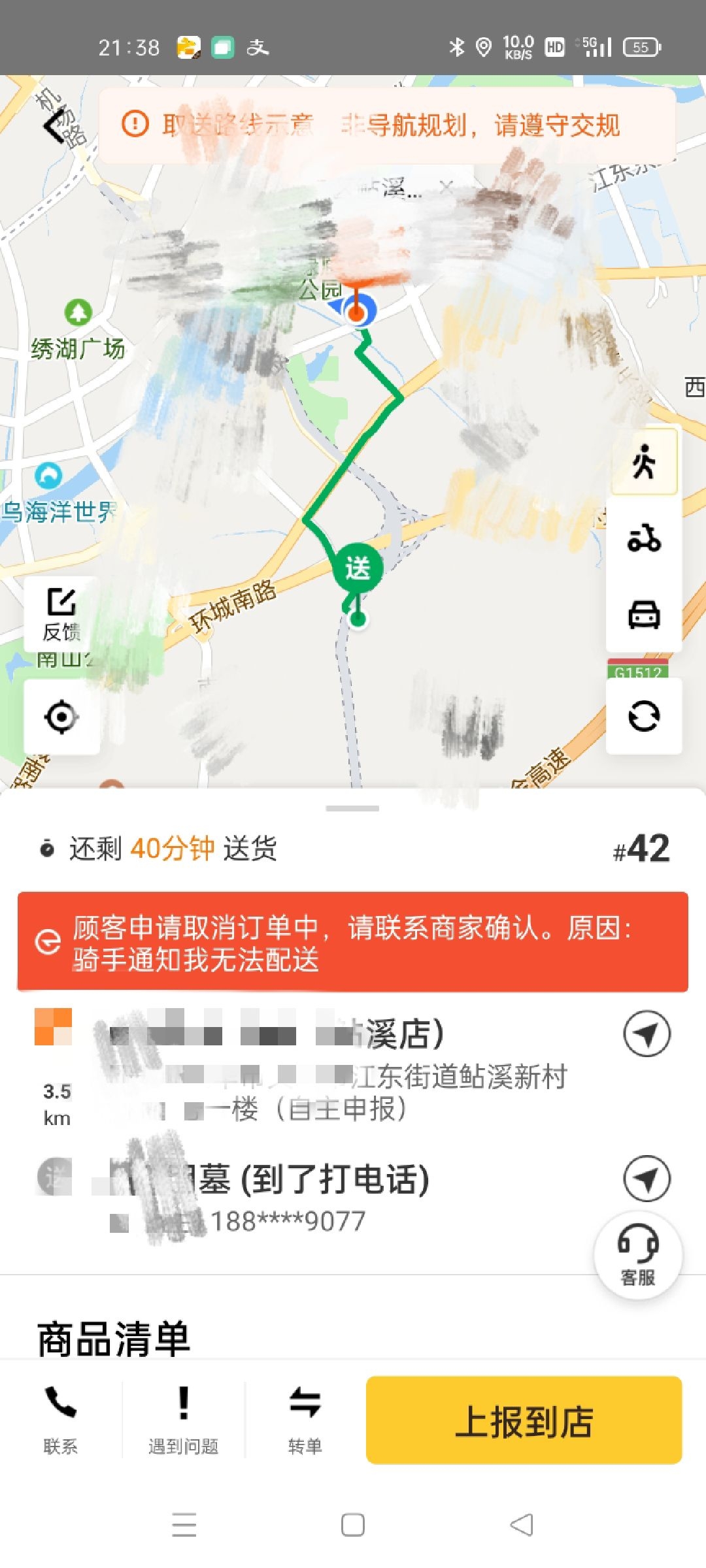Transfer the order with 转单

305,1419
